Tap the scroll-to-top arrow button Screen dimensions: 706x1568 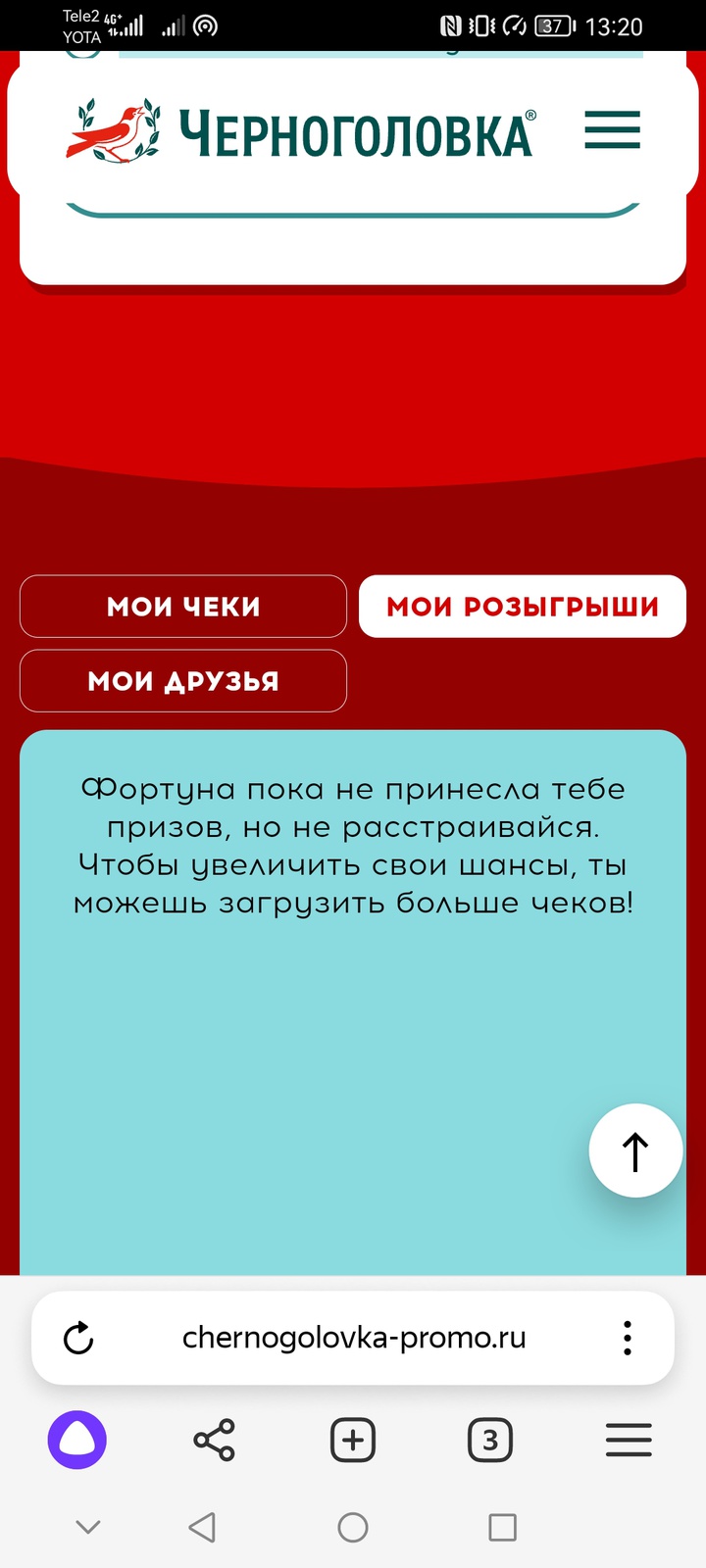coord(635,1151)
